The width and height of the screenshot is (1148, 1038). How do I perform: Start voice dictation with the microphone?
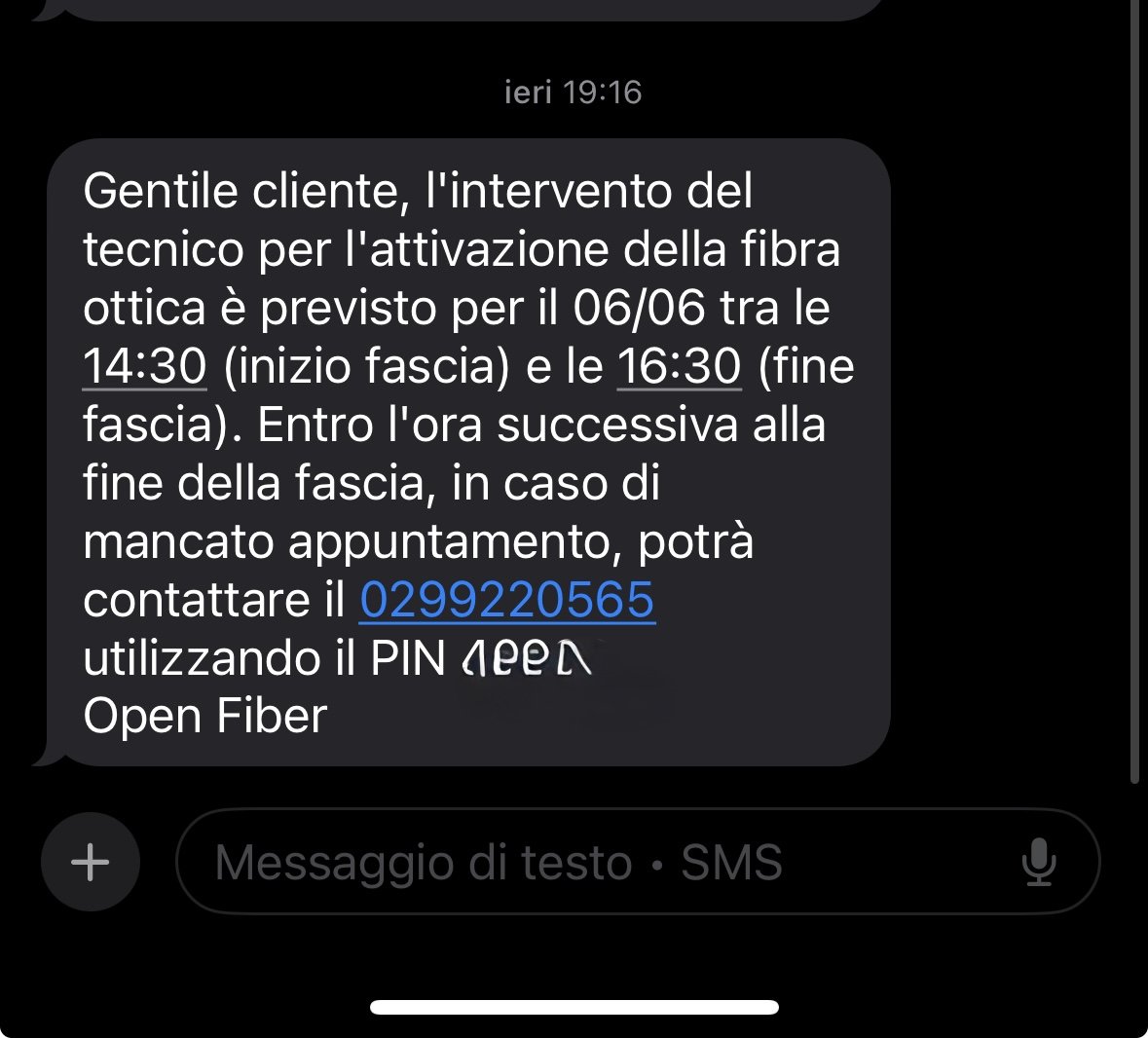pyautogui.click(x=1039, y=862)
